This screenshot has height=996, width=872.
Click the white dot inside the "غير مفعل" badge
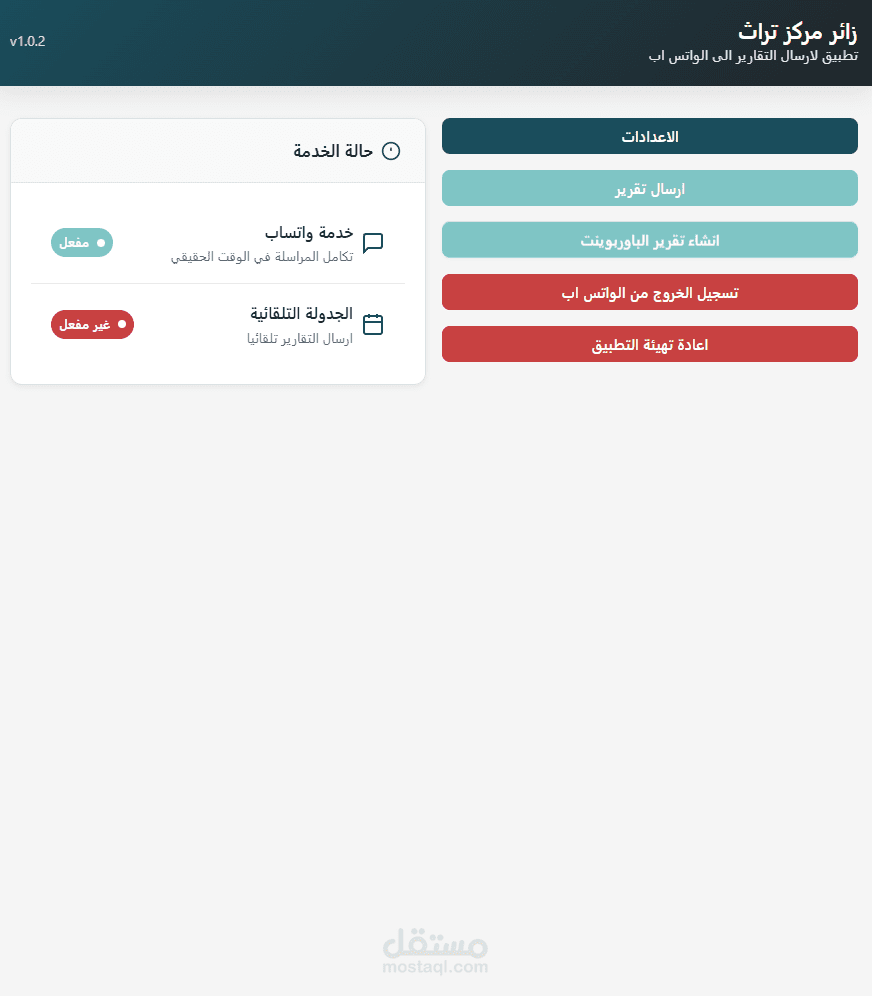click(x=121, y=324)
